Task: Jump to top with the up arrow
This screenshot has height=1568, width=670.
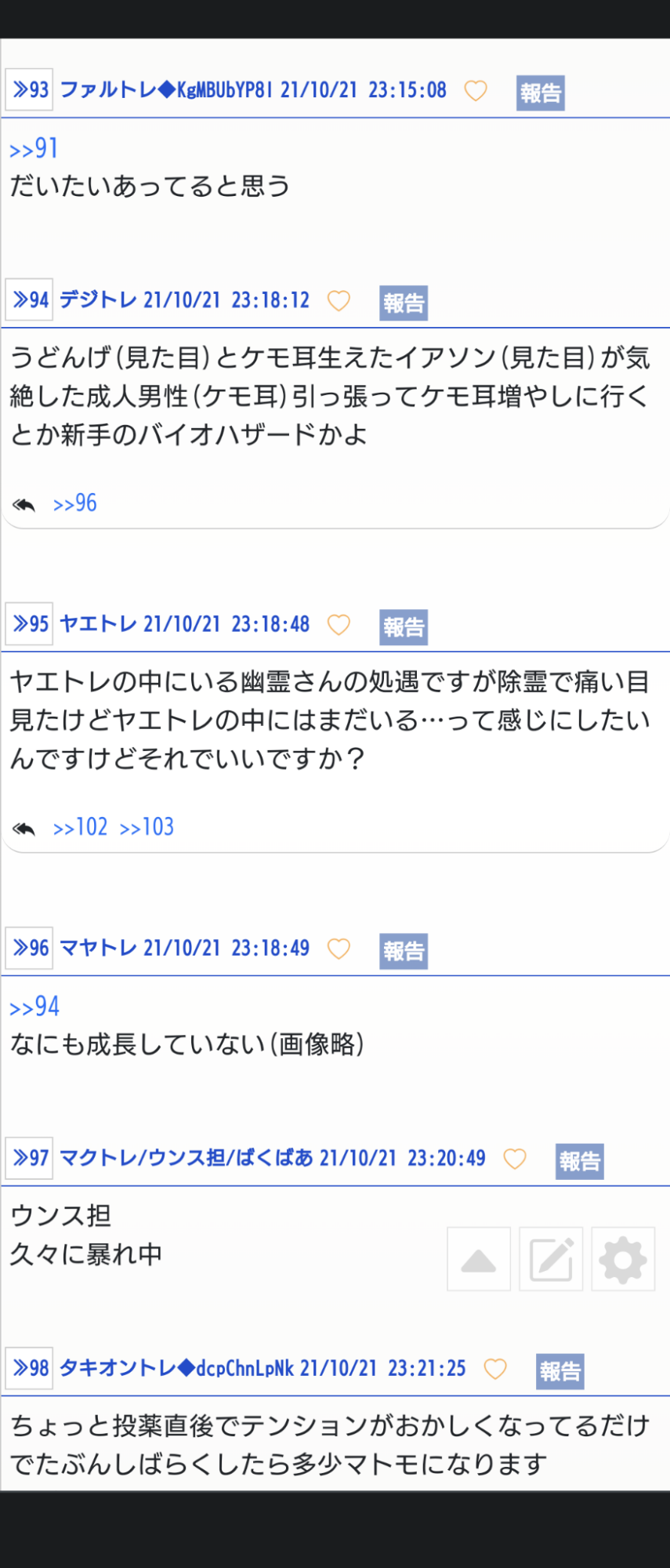Action: (x=479, y=1259)
